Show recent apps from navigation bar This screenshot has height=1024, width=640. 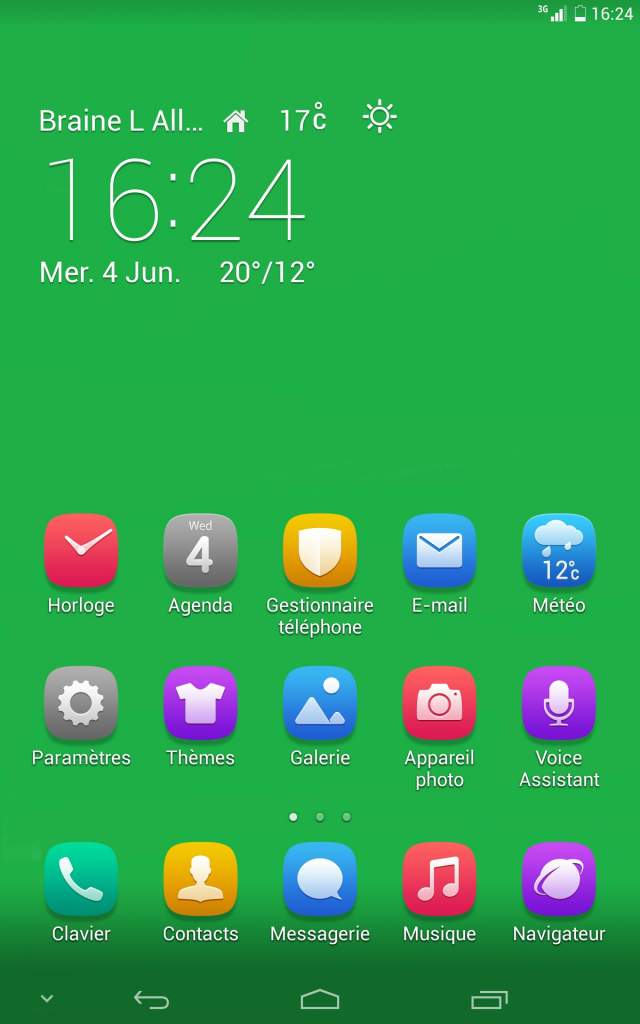click(x=489, y=998)
